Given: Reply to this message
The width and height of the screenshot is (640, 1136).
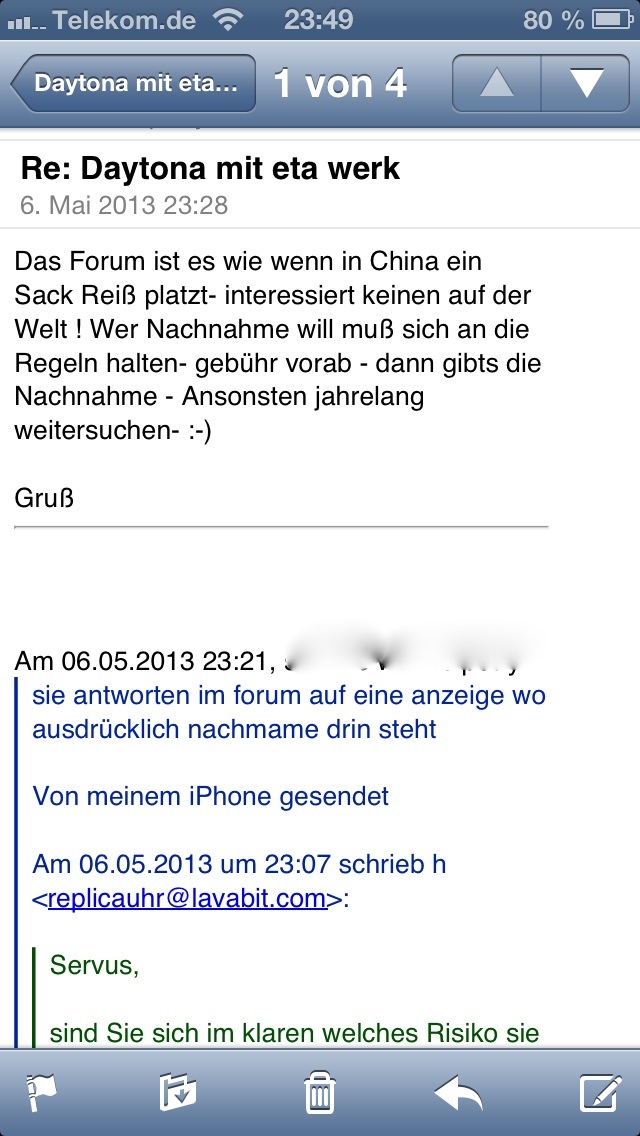Looking at the screenshot, I should point(458,1094).
